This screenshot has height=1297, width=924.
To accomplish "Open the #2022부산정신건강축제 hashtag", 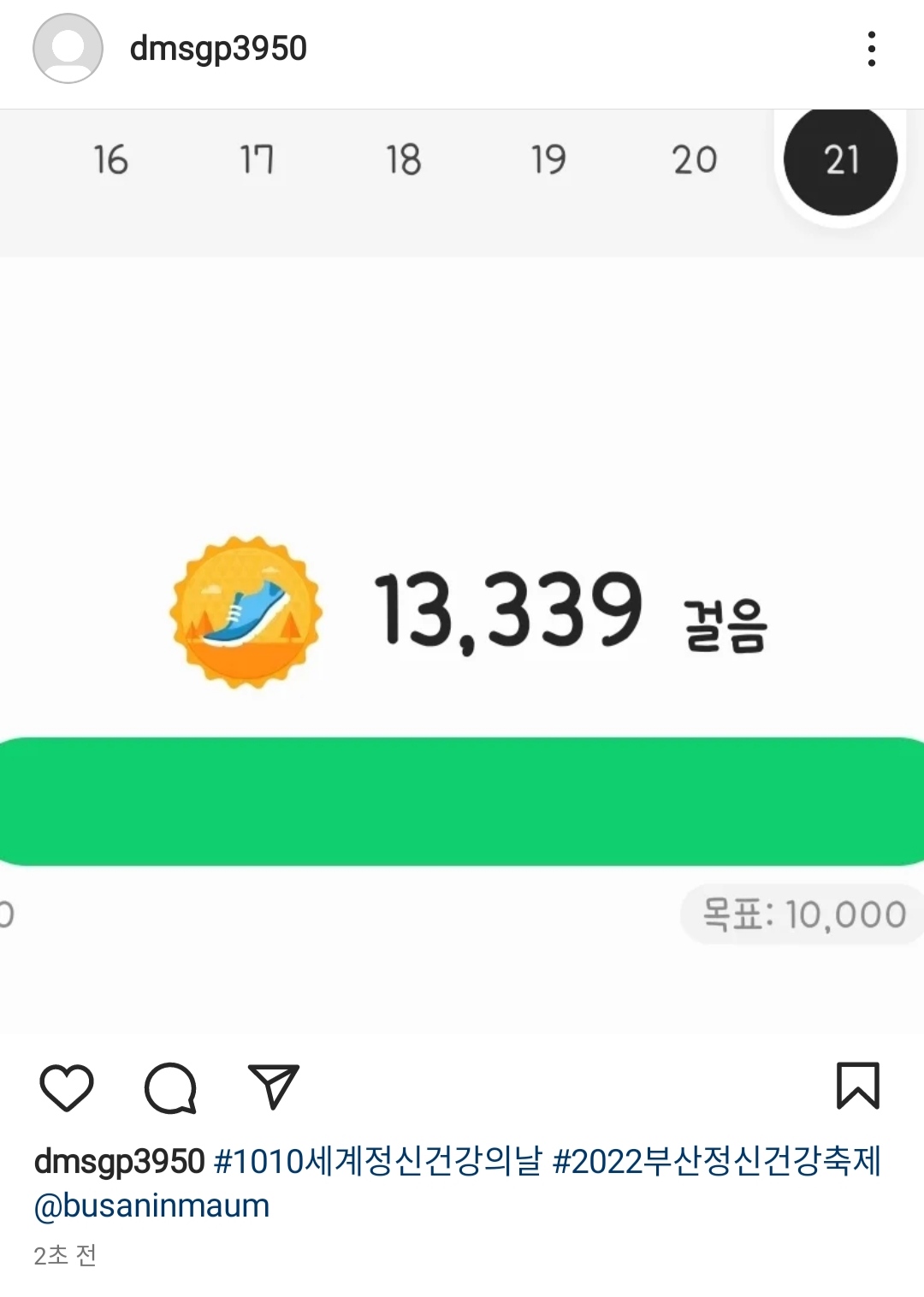I will pyautogui.click(x=716, y=1161).
